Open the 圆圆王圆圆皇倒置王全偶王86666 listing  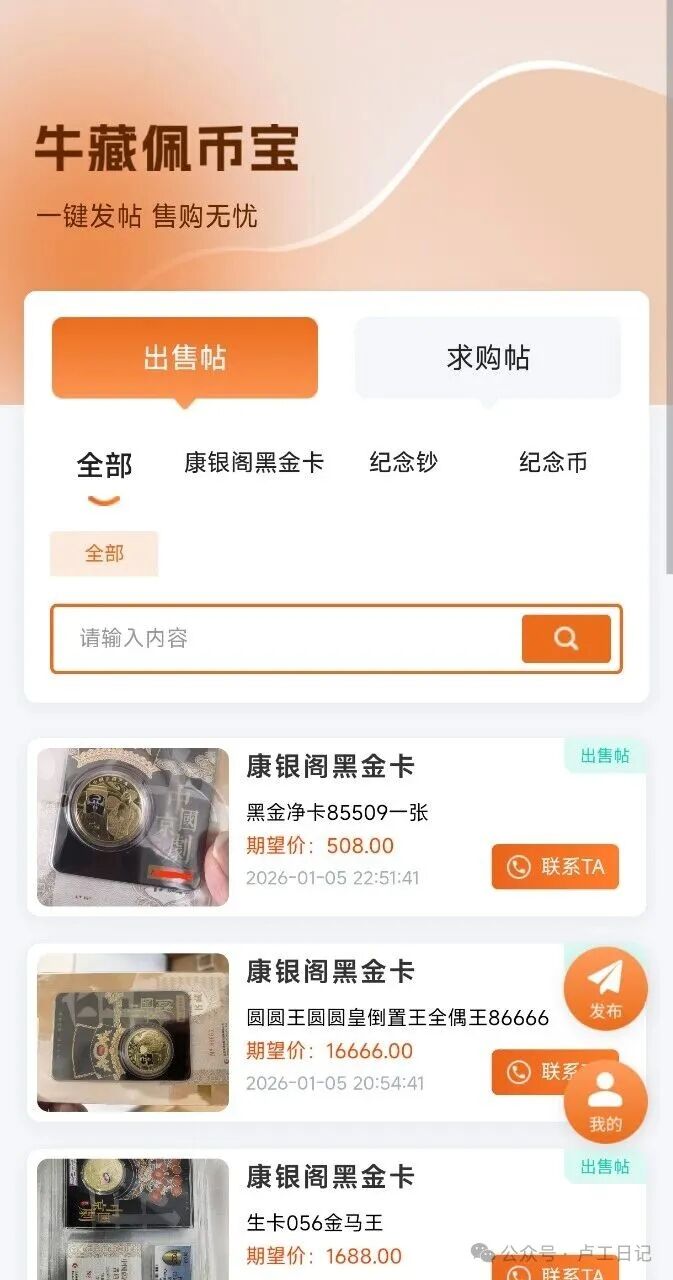[397, 1018]
